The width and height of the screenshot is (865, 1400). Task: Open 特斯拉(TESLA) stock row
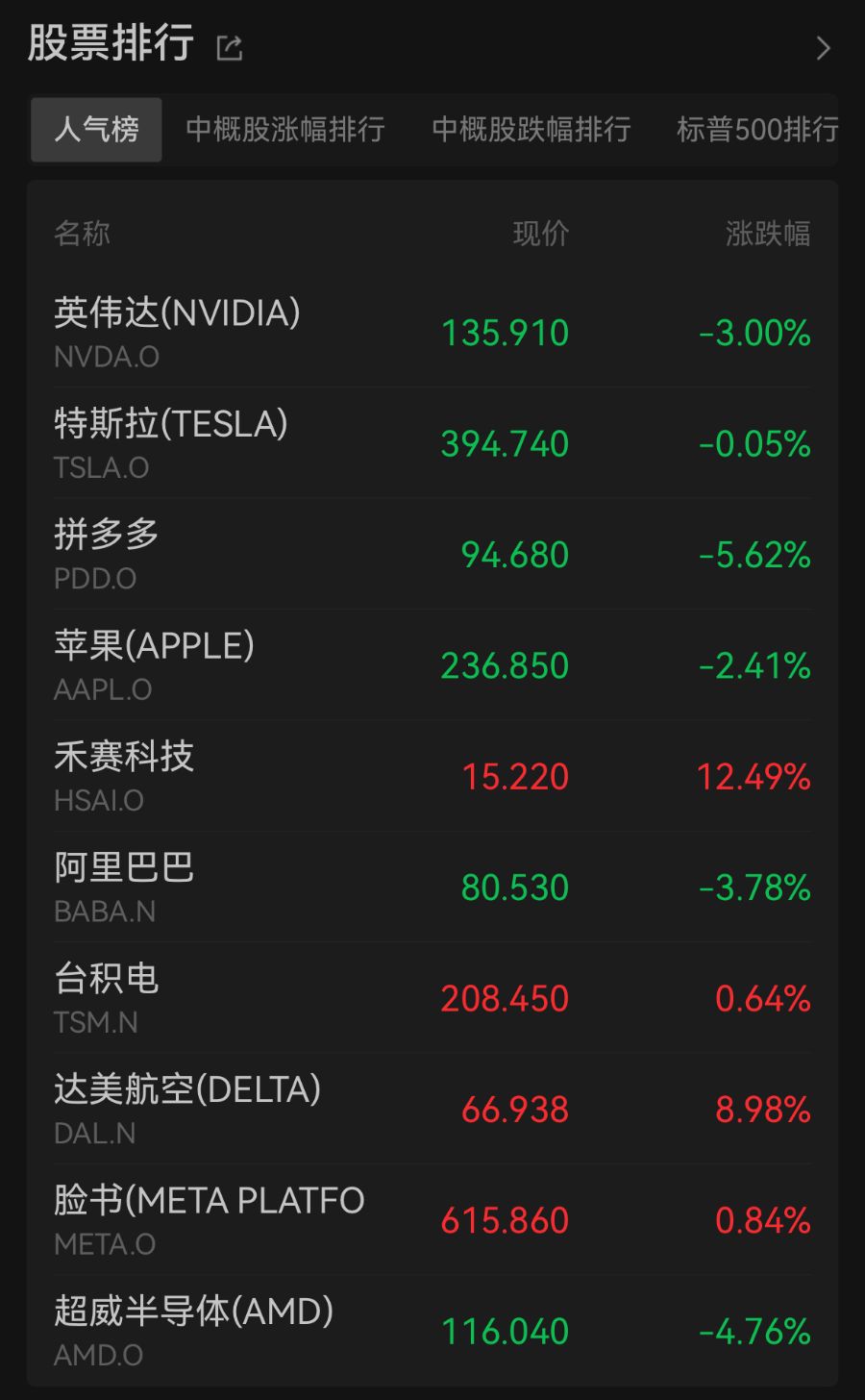tap(432, 443)
